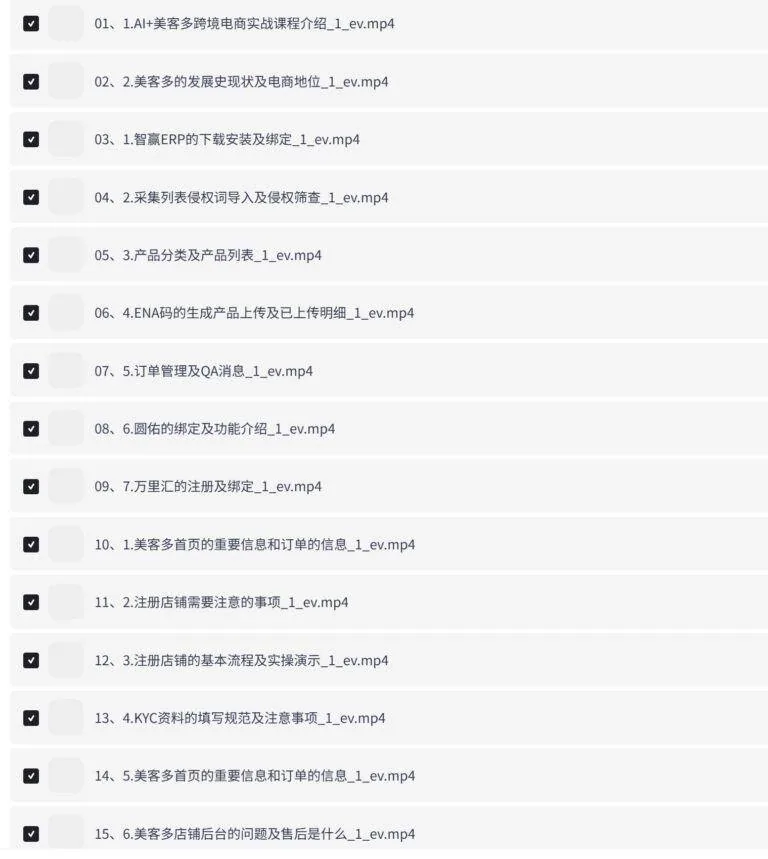Image resolution: width=768 pixels, height=859 pixels.
Task: Open file 12 注册店铺的基本流程及实操演示
Action: [x=241, y=660]
